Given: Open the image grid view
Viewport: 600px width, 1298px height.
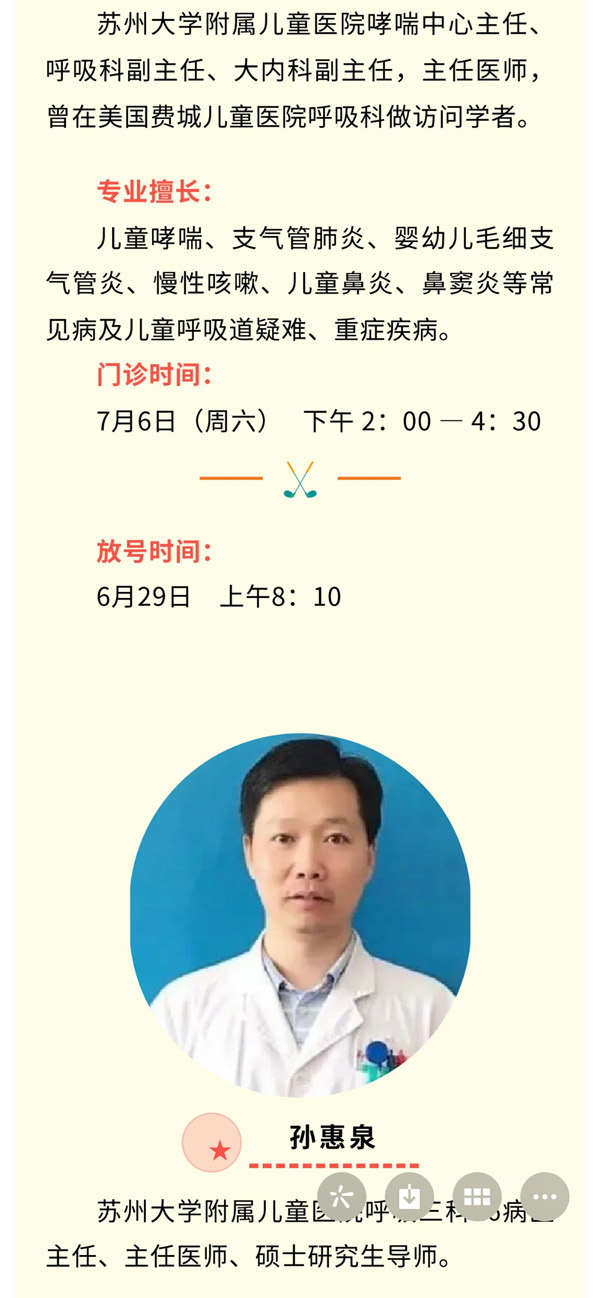Looking at the screenshot, I should click(x=477, y=1196).
